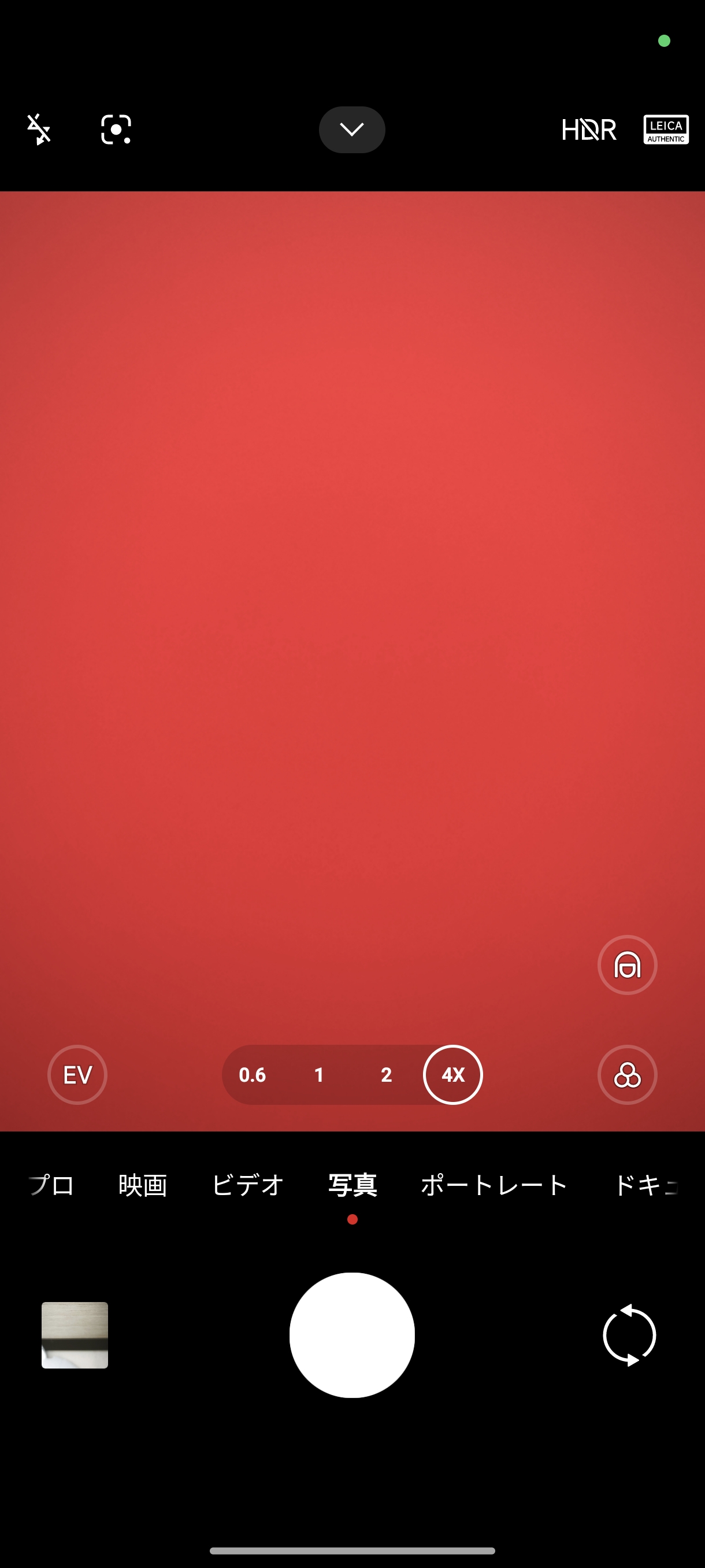Tap the lens mode icon above filters
Viewport: 705px width, 1568px height.
626,965
